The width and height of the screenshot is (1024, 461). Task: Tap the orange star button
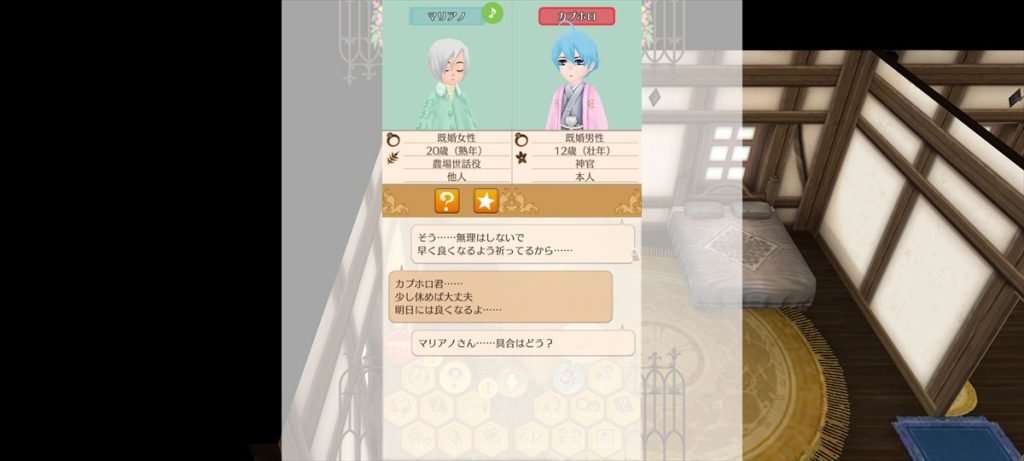tap(485, 201)
